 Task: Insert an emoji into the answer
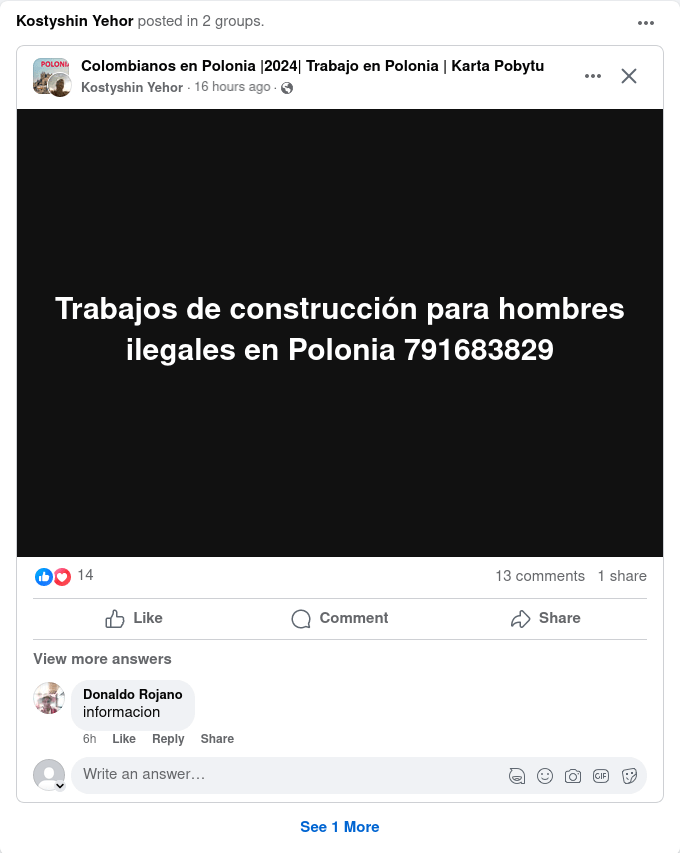click(x=545, y=775)
